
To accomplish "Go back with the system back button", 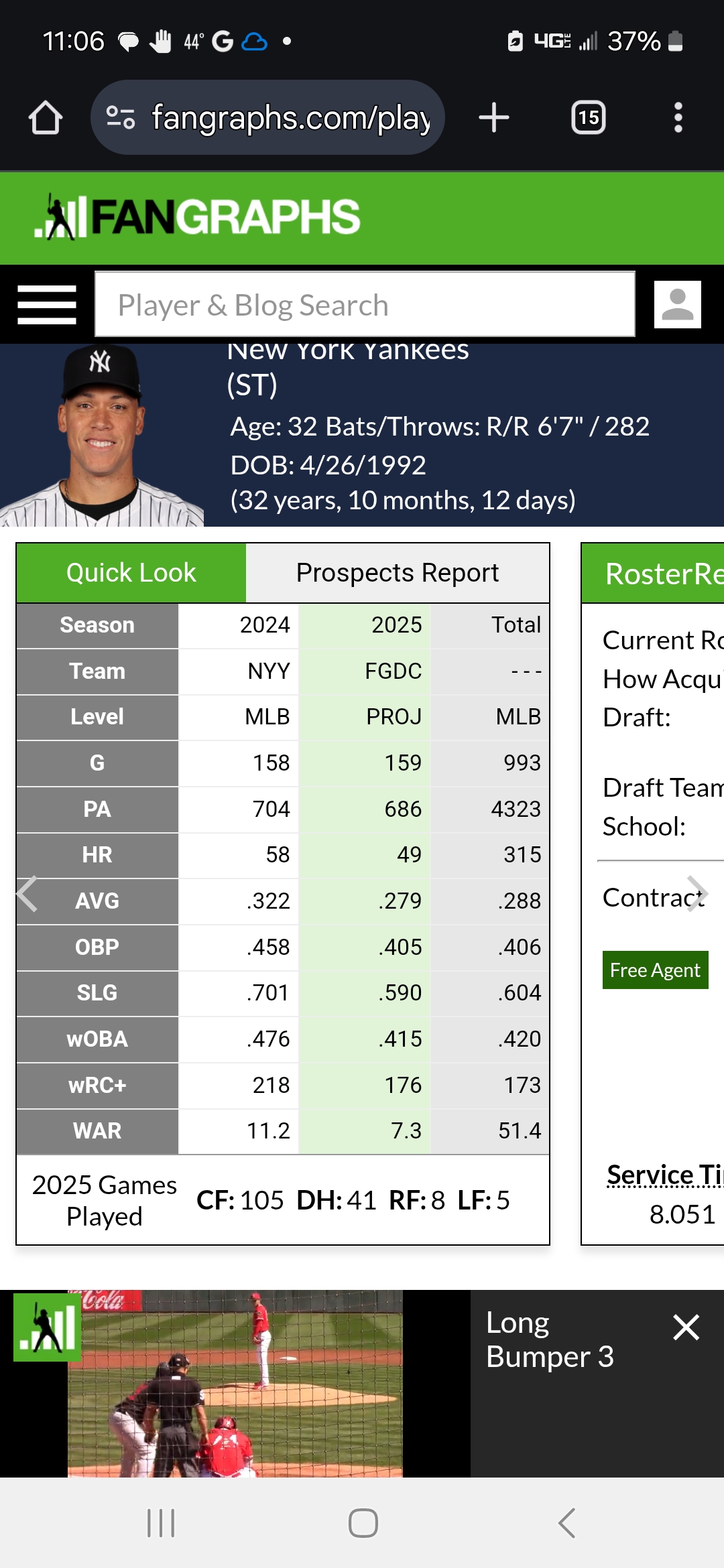I will pyautogui.click(x=566, y=1523).
